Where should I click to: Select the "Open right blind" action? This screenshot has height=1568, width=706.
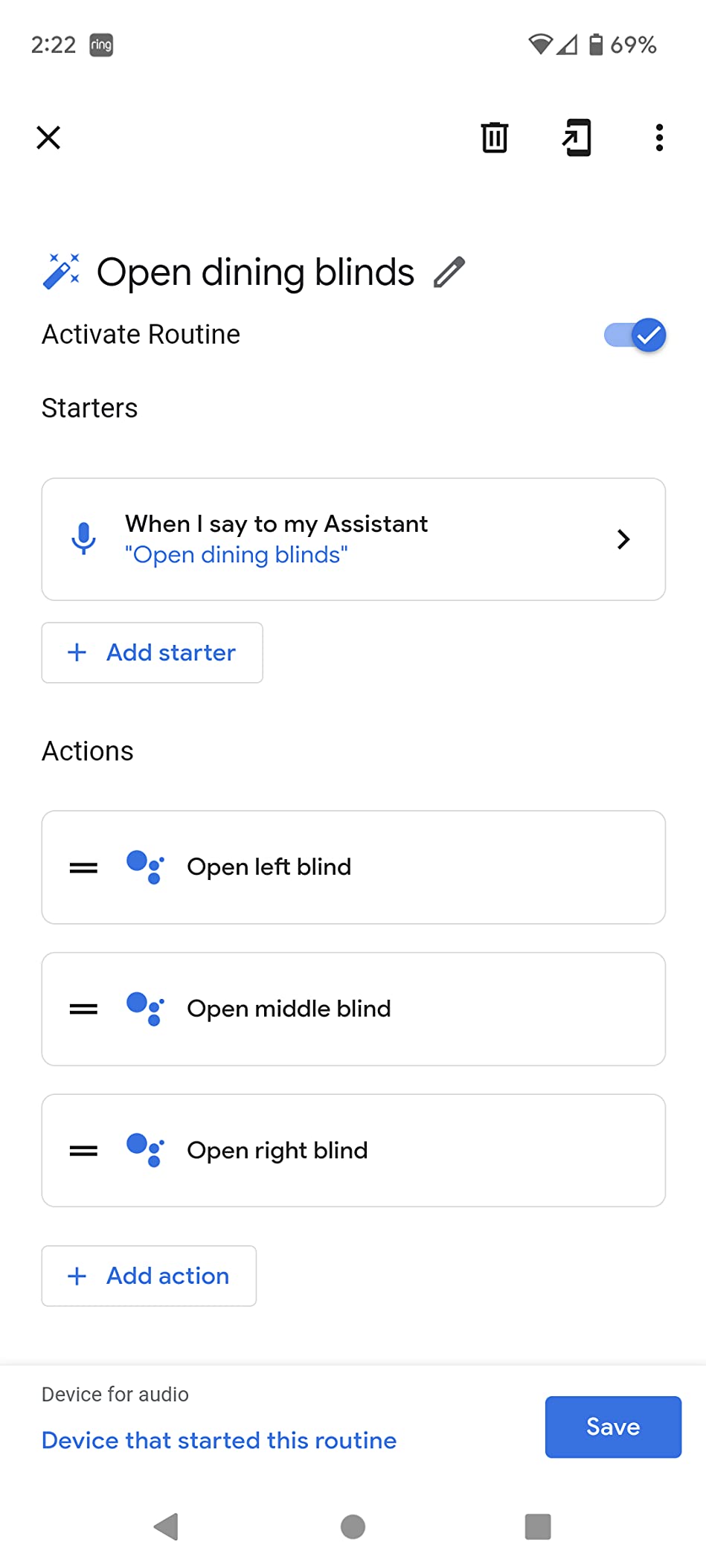[x=353, y=1151]
